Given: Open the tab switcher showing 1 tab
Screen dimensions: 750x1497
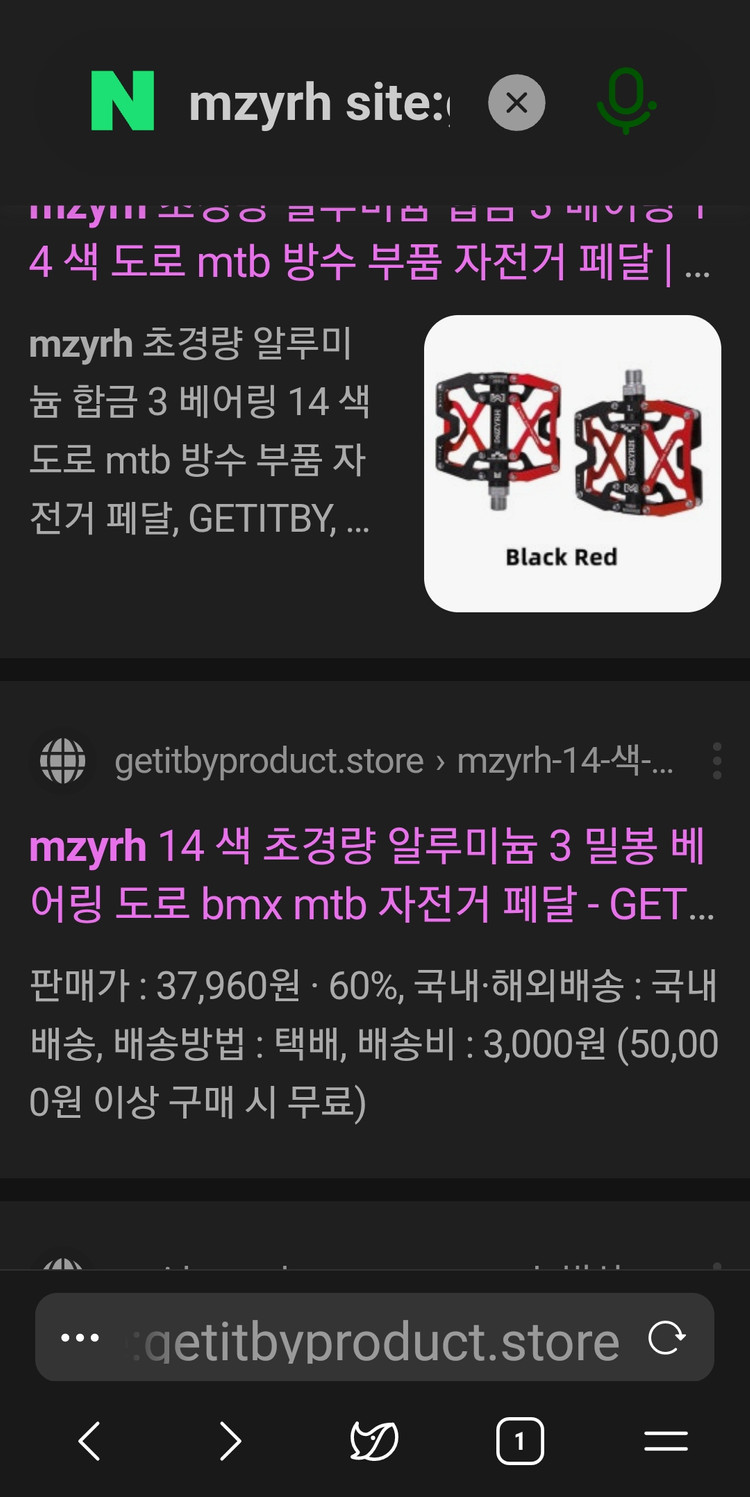Looking at the screenshot, I should pos(519,1441).
